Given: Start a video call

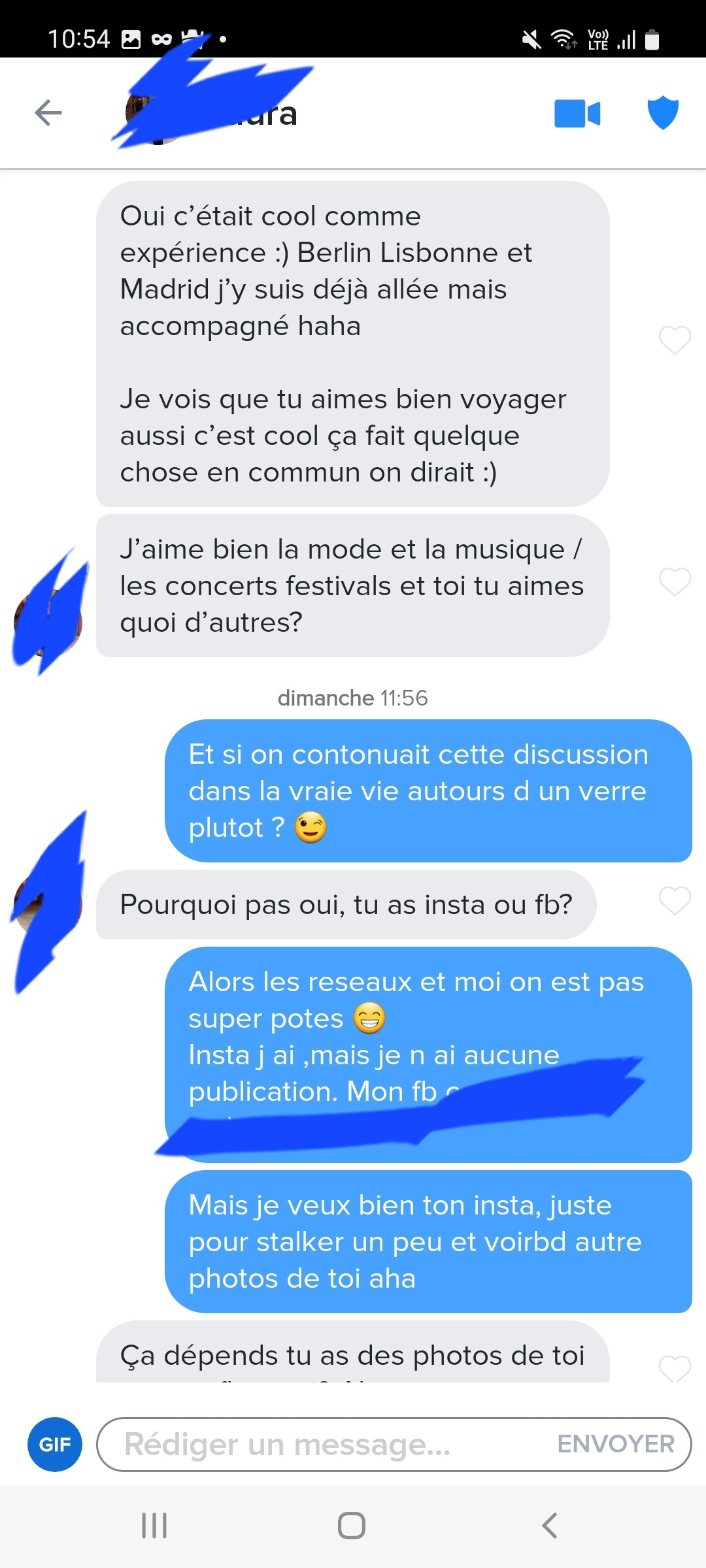Looking at the screenshot, I should coord(577,114).
